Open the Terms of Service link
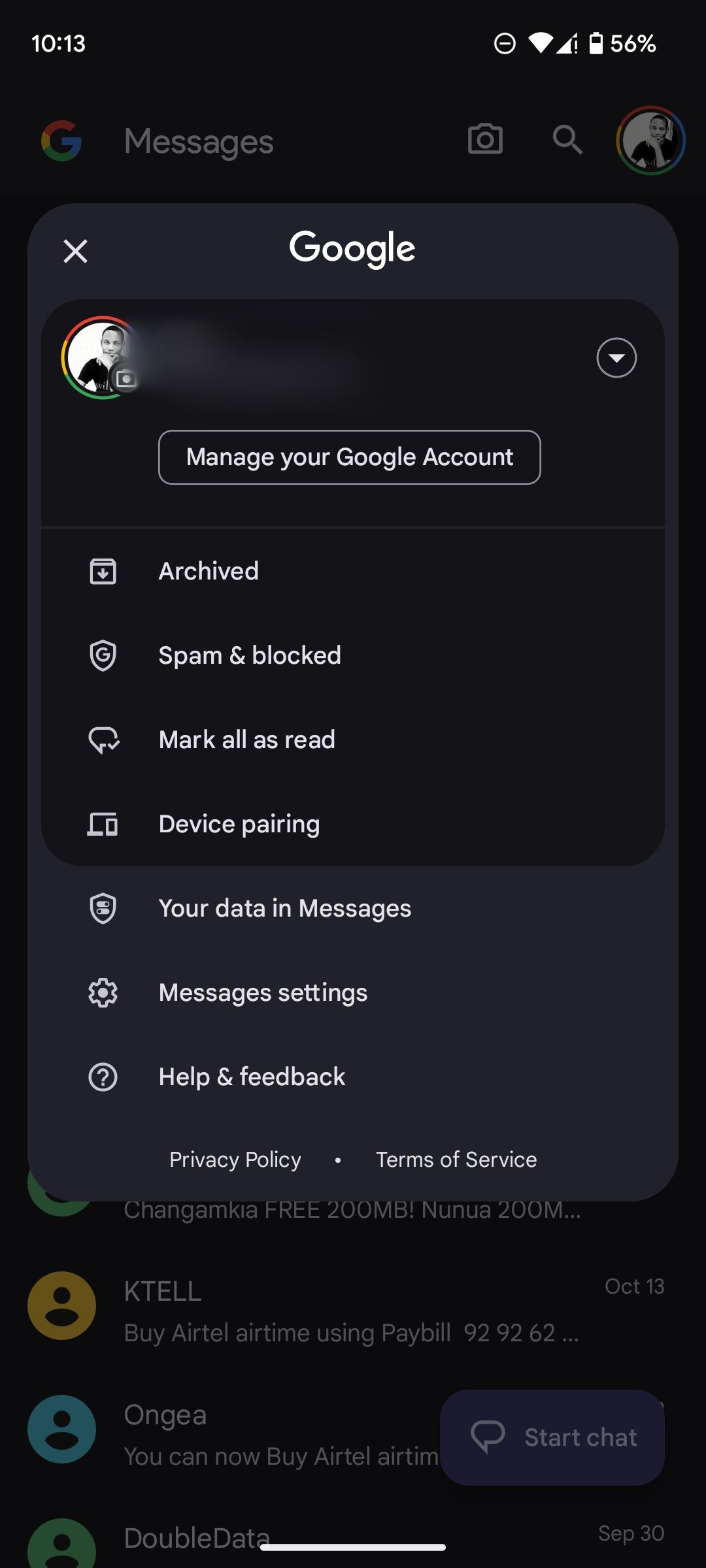 click(x=456, y=1159)
